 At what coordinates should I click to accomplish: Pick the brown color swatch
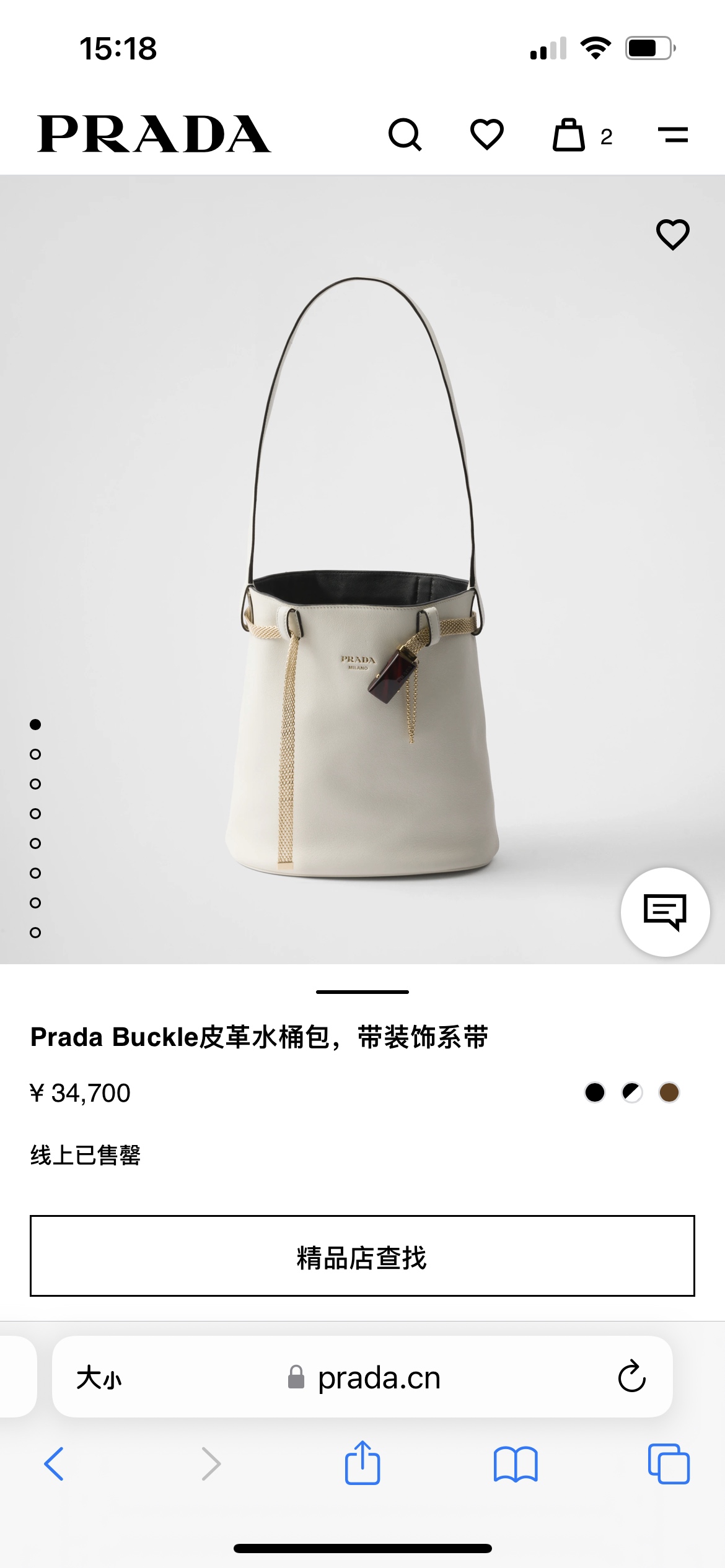pos(669,1092)
